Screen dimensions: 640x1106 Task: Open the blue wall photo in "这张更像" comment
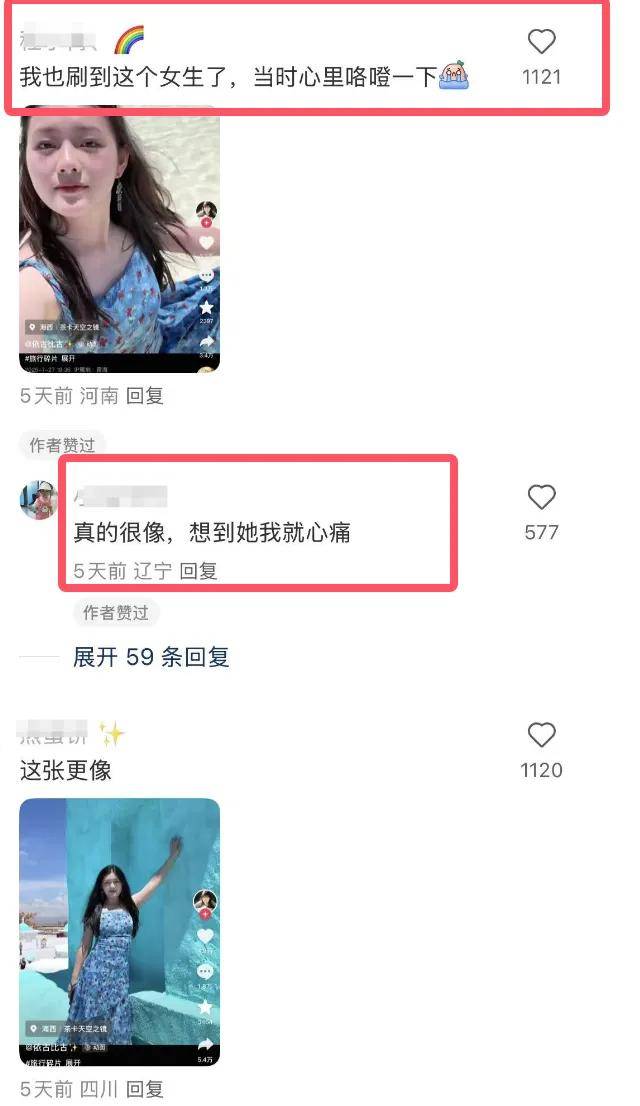120,932
